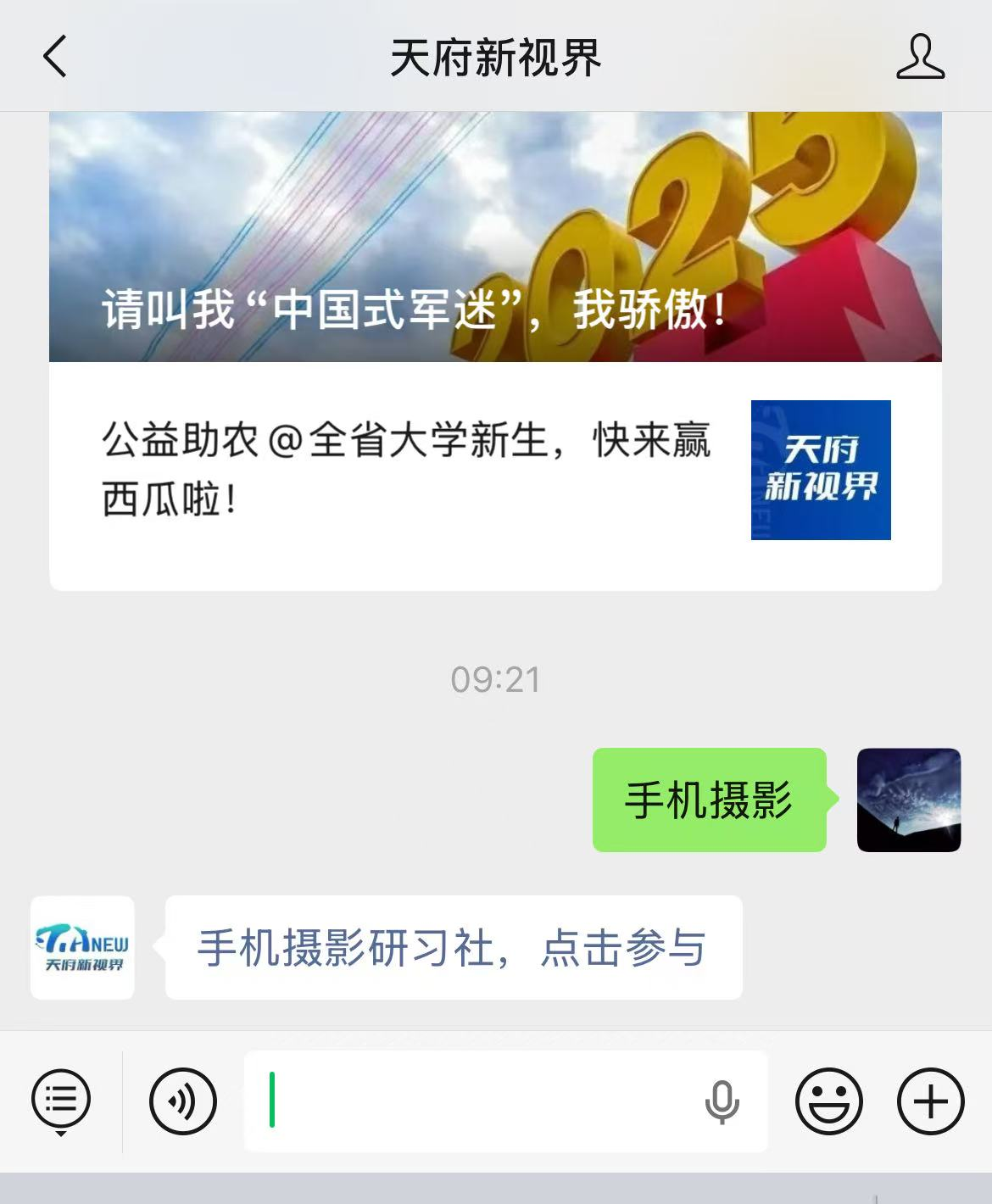Go back from the 天府新视界 chat
This screenshot has height=1204, width=992.
pos(55,58)
